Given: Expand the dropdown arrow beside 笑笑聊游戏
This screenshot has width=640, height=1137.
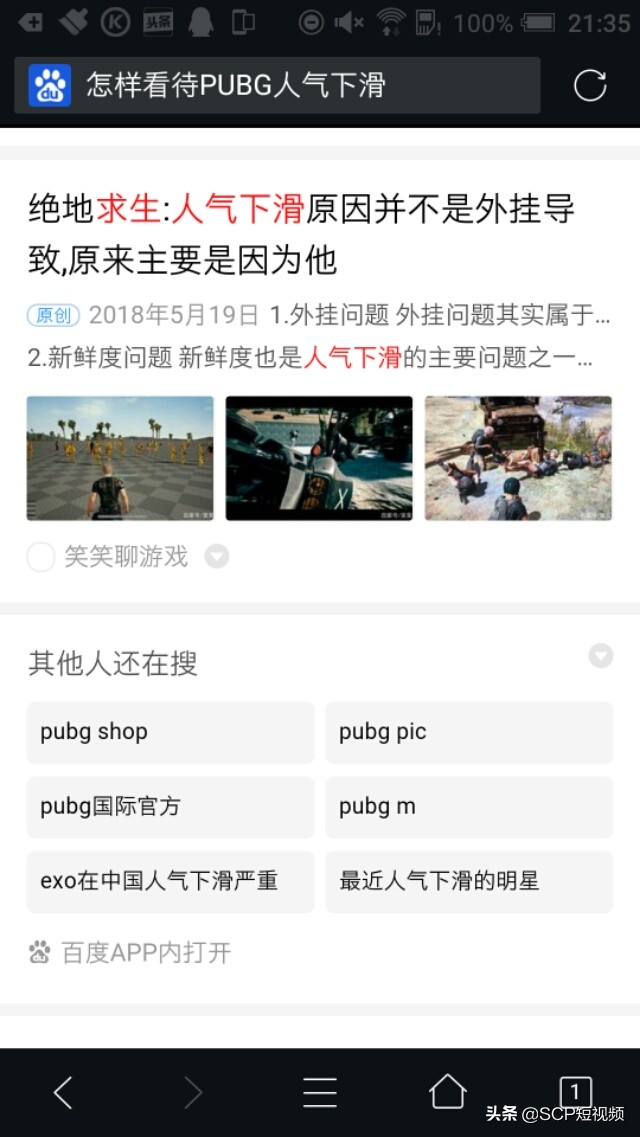Looking at the screenshot, I should point(217,557).
